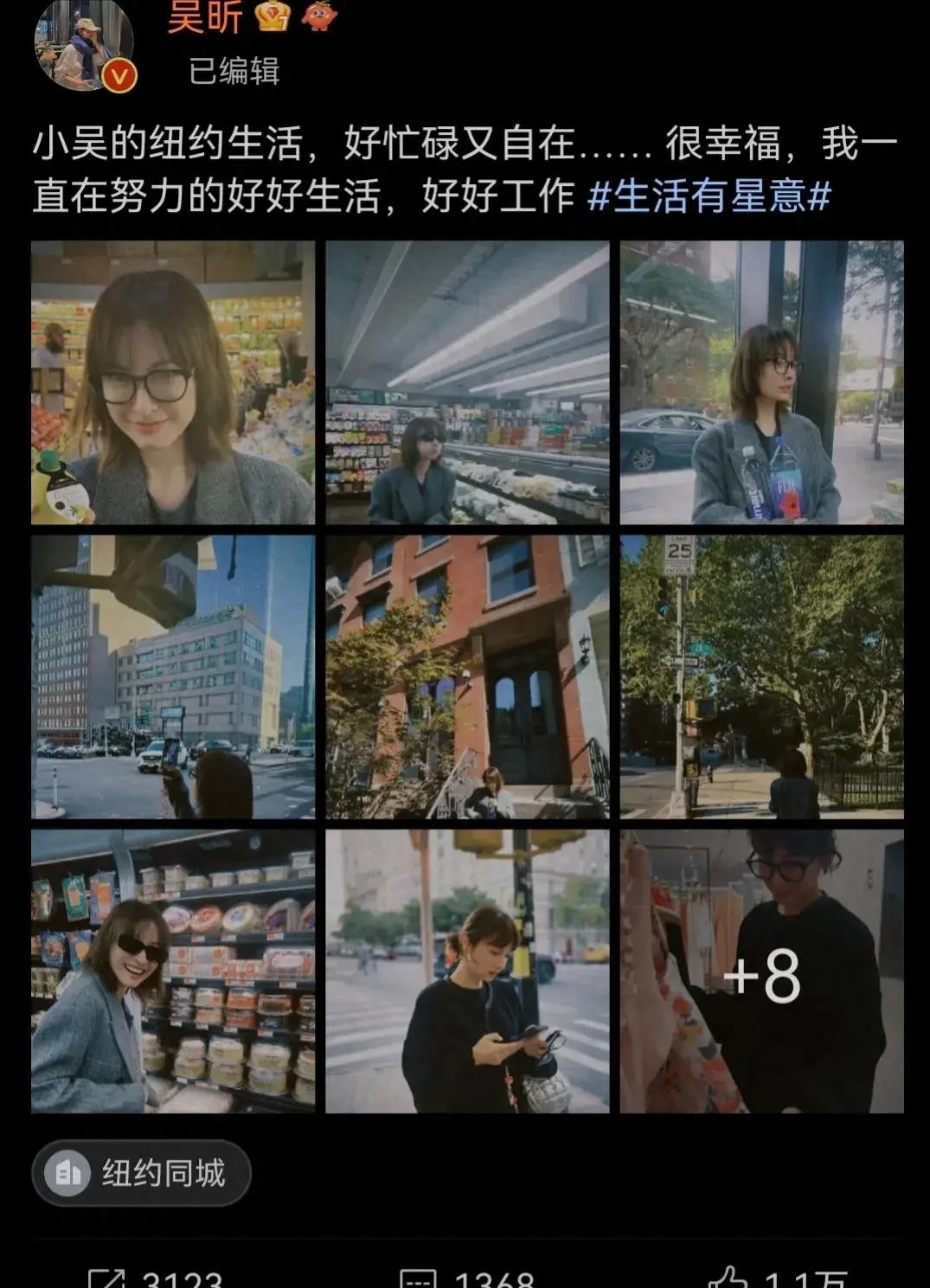The image size is (930, 1288).
Task: View the photo of her checking her phone
Action: (467, 971)
